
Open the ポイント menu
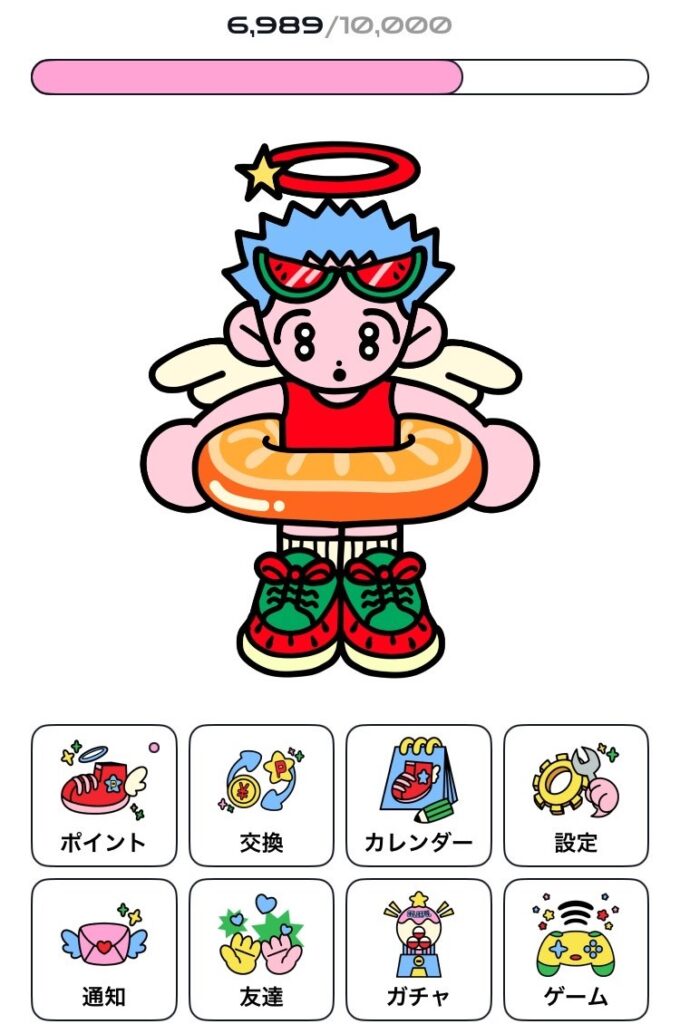tap(104, 795)
